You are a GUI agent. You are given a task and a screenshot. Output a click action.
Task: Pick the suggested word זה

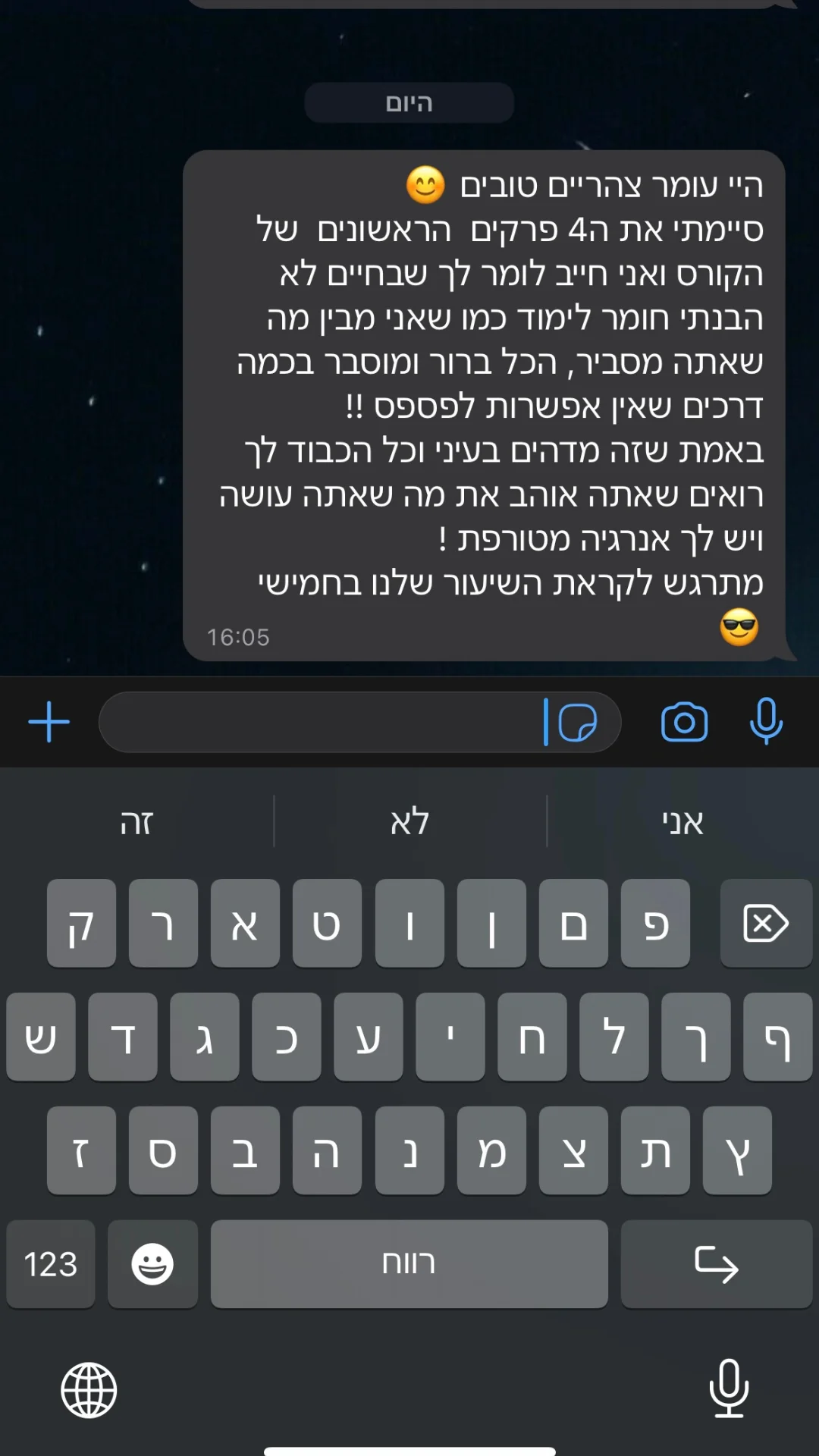[136, 822]
